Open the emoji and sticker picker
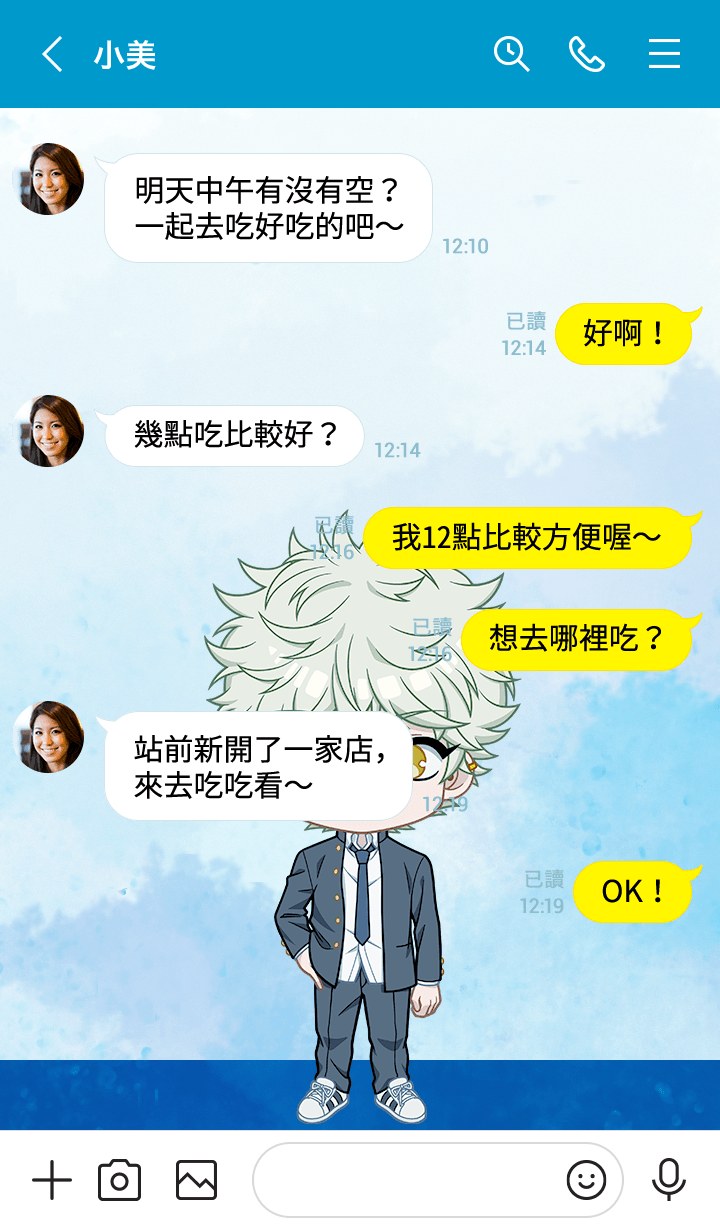 pyautogui.click(x=587, y=1181)
